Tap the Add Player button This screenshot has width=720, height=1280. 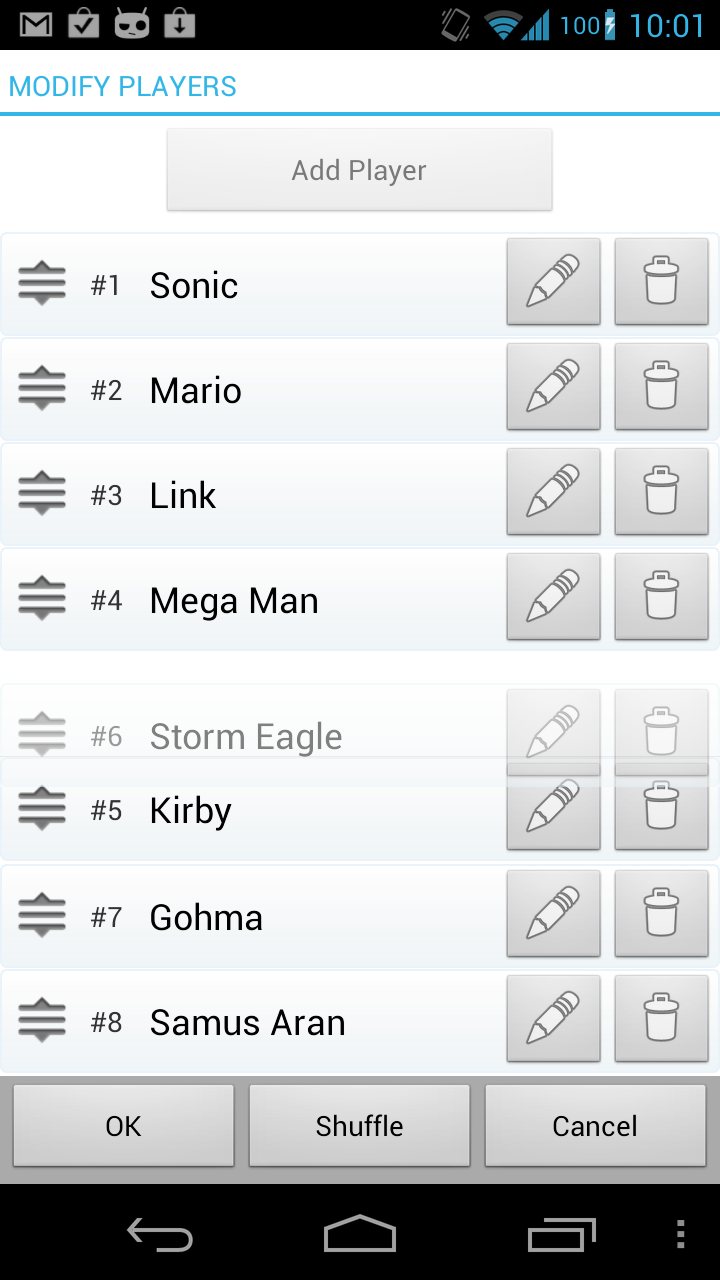pyautogui.click(x=359, y=170)
